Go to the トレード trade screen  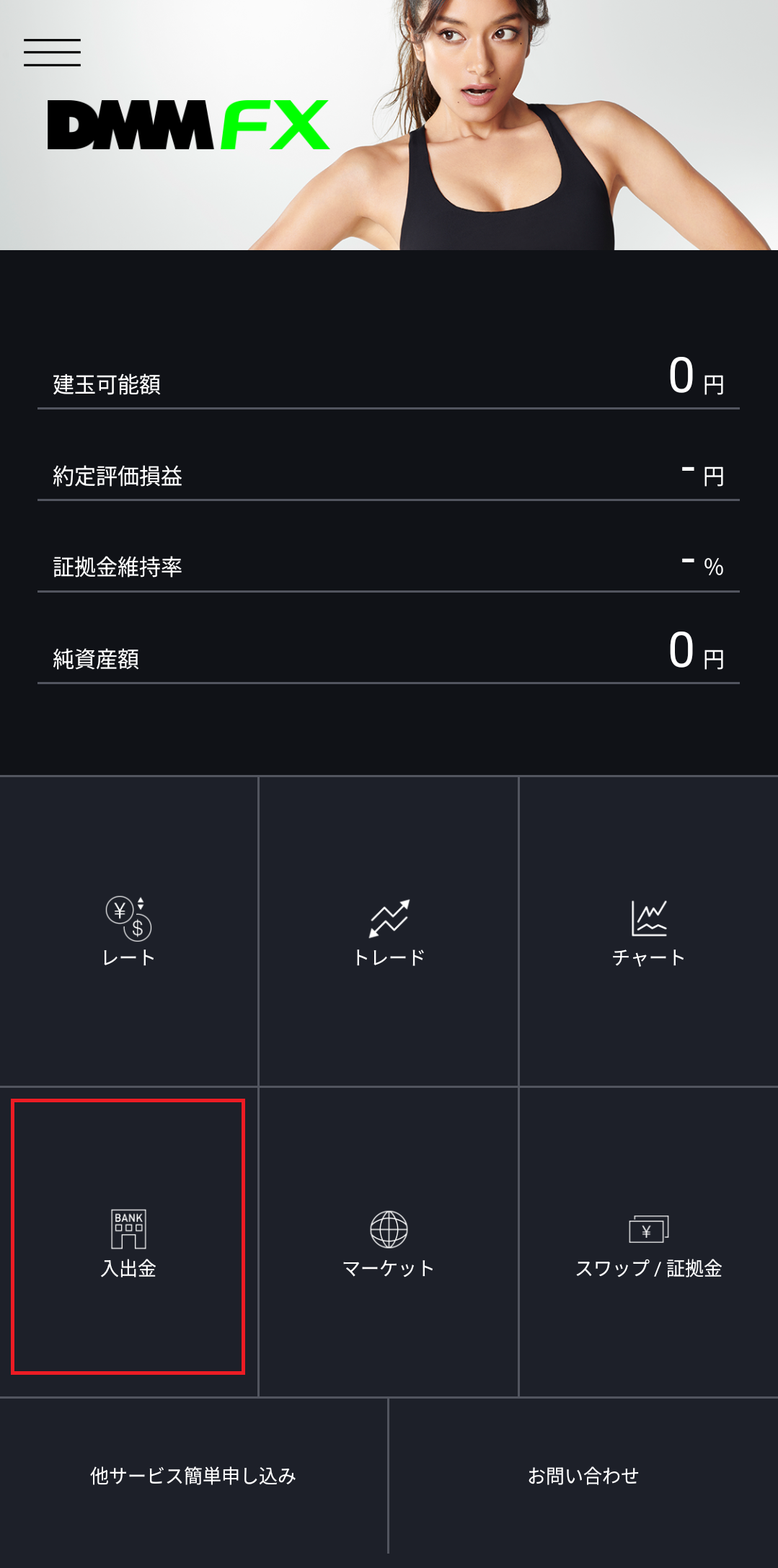pyautogui.click(x=389, y=931)
